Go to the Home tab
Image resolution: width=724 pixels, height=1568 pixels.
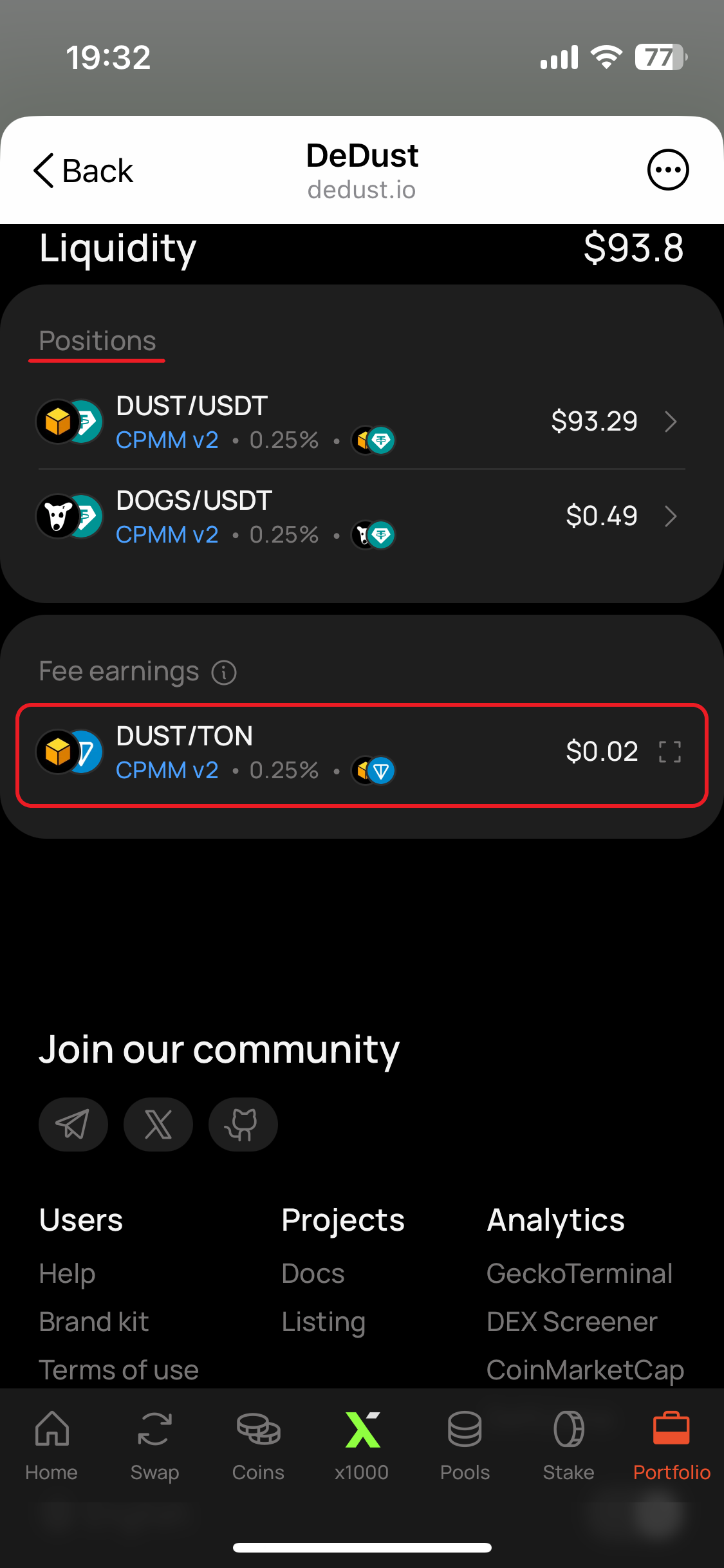[51, 1445]
